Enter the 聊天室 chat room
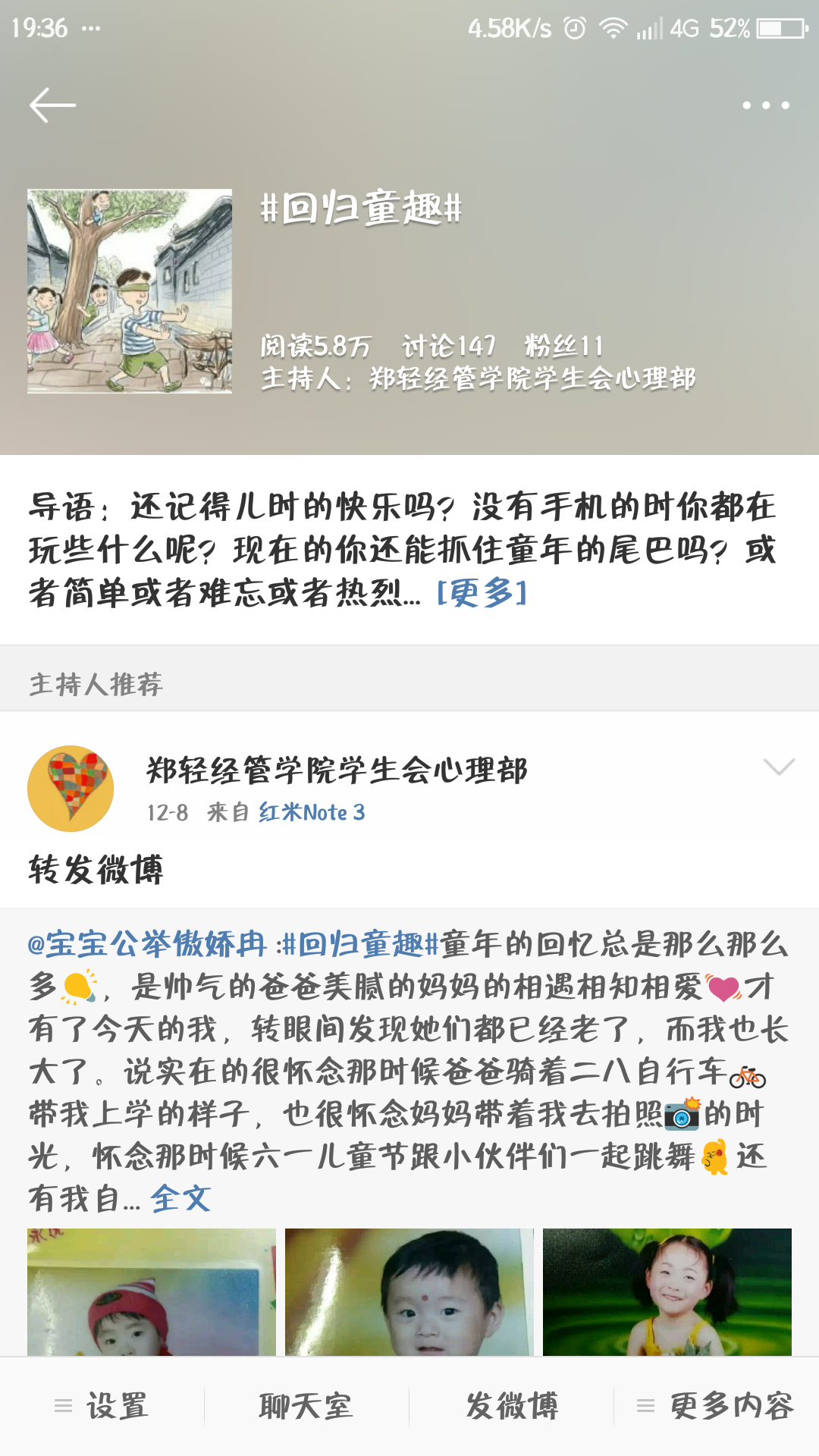This screenshot has width=819, height=1456. tap(306, 1406)
